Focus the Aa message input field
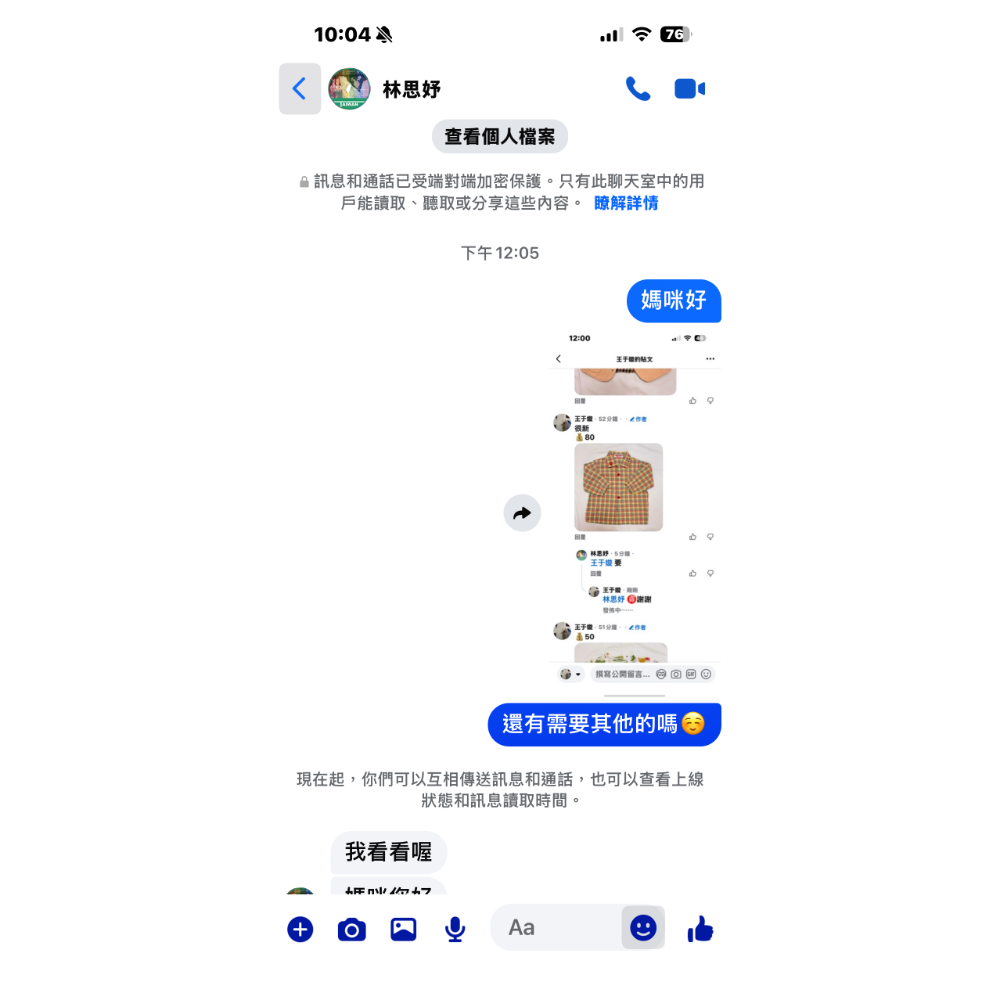This screenshot has height=1000, width=1000. click(555, 928)
